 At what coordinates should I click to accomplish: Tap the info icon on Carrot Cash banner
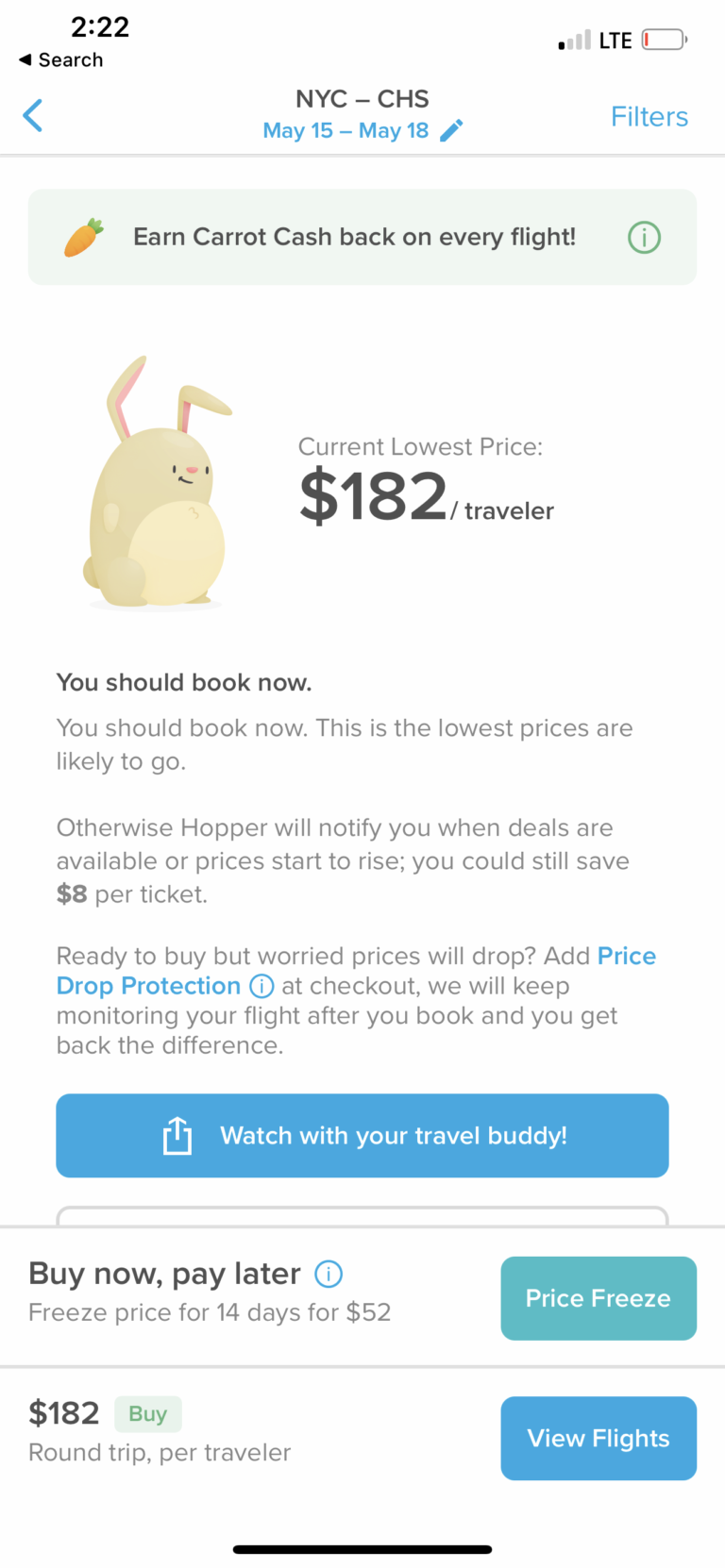[x=644, y=237]
